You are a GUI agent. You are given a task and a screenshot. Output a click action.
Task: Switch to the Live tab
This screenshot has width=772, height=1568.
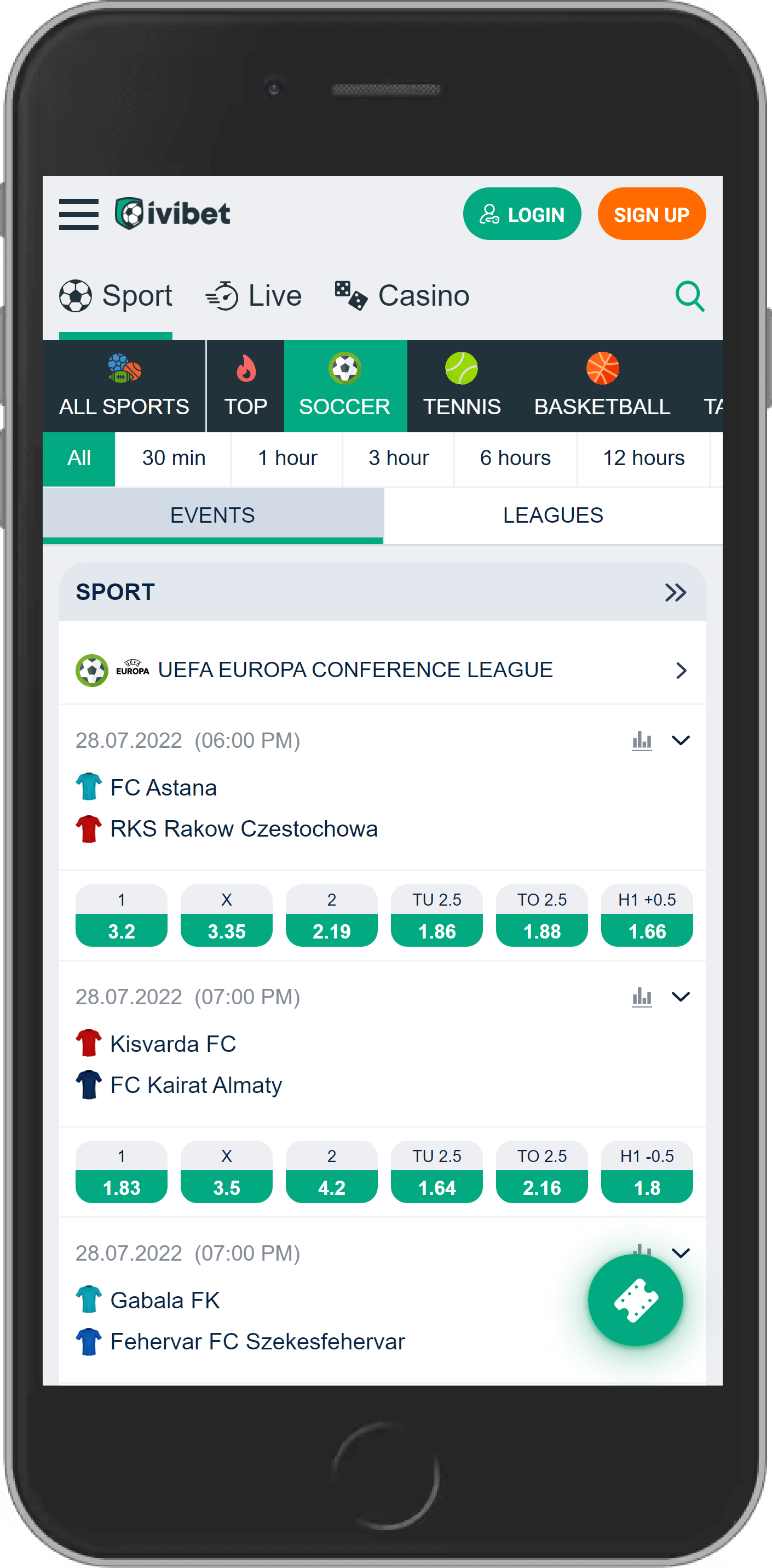(254, 296)
